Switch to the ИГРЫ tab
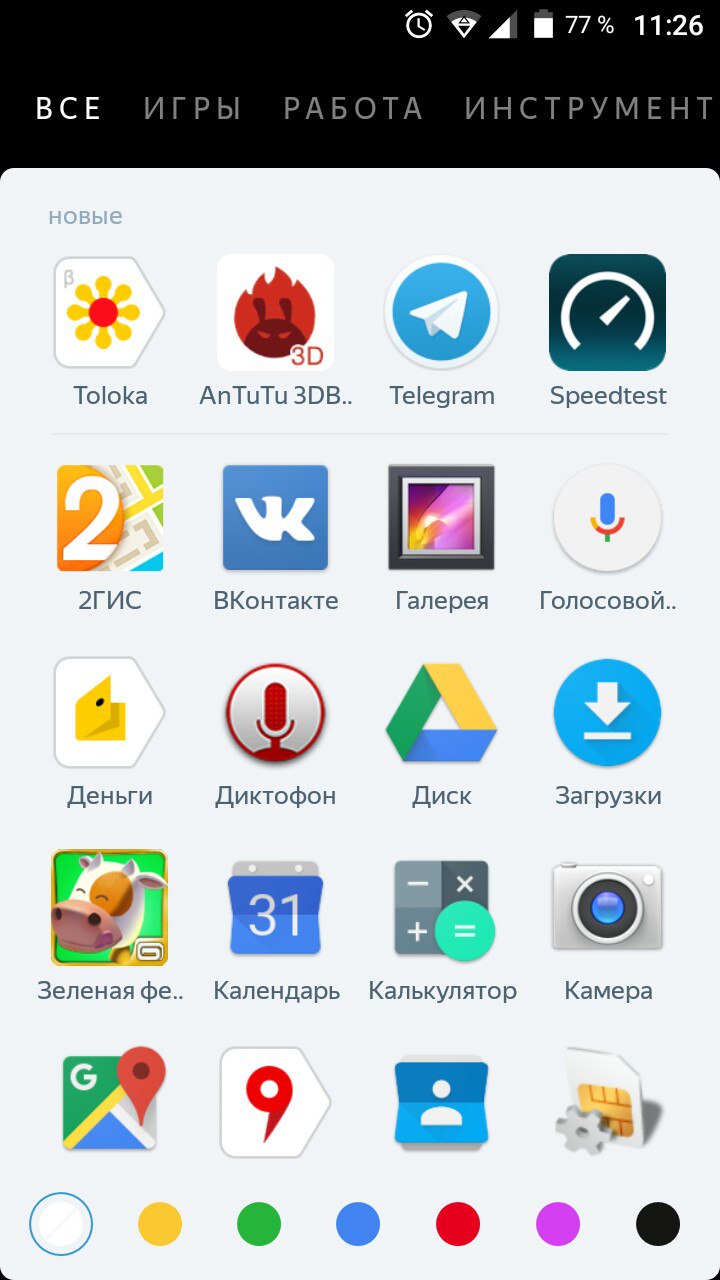The height and width of the screenshot is (1280, 720). click(192, 108)
